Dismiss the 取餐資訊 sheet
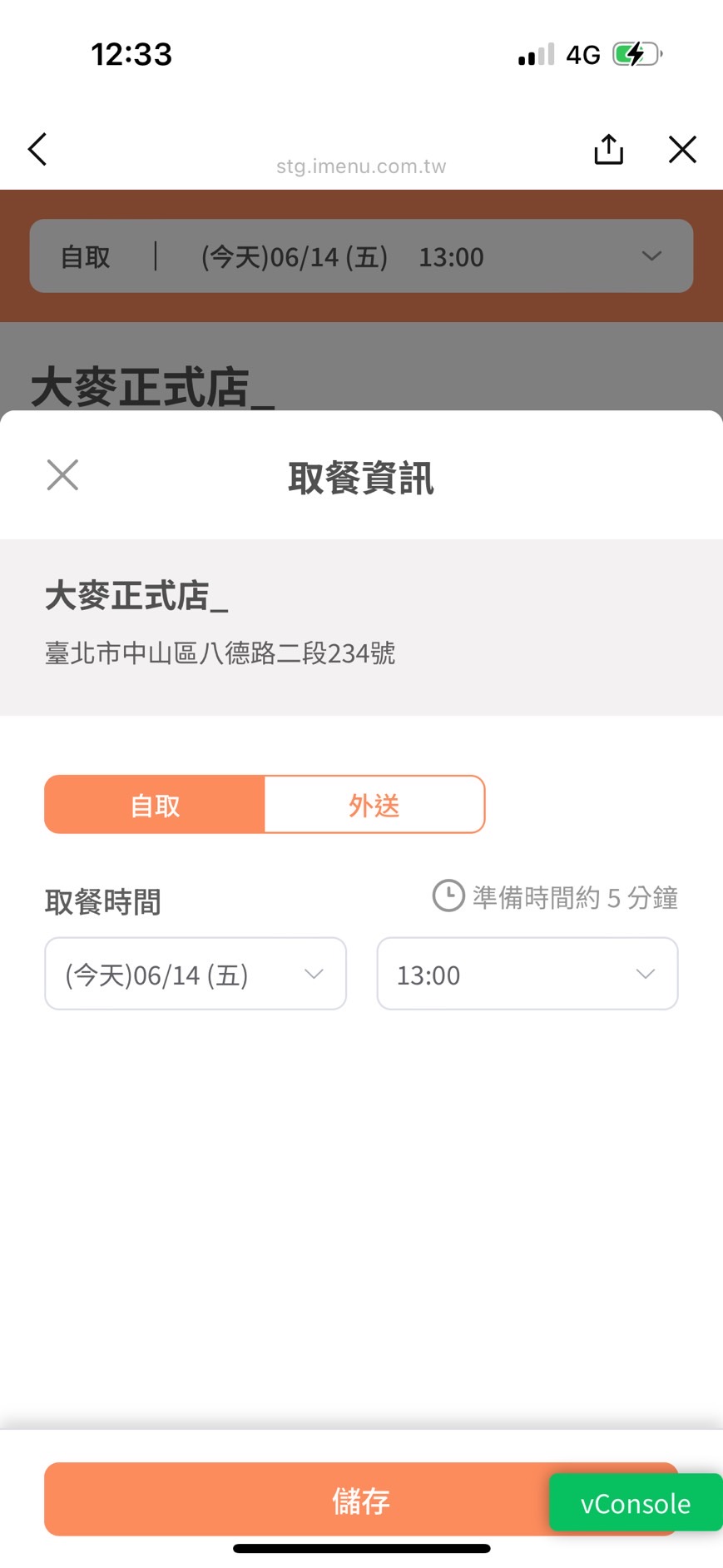This screenshot has height=1568, width=723. pos(62,475)
